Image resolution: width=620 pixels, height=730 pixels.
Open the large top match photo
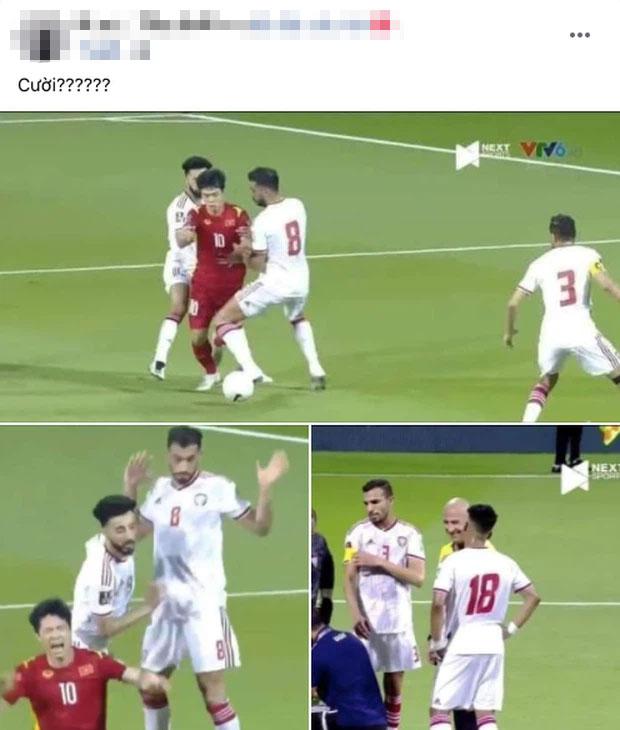(x=310, y=266)
